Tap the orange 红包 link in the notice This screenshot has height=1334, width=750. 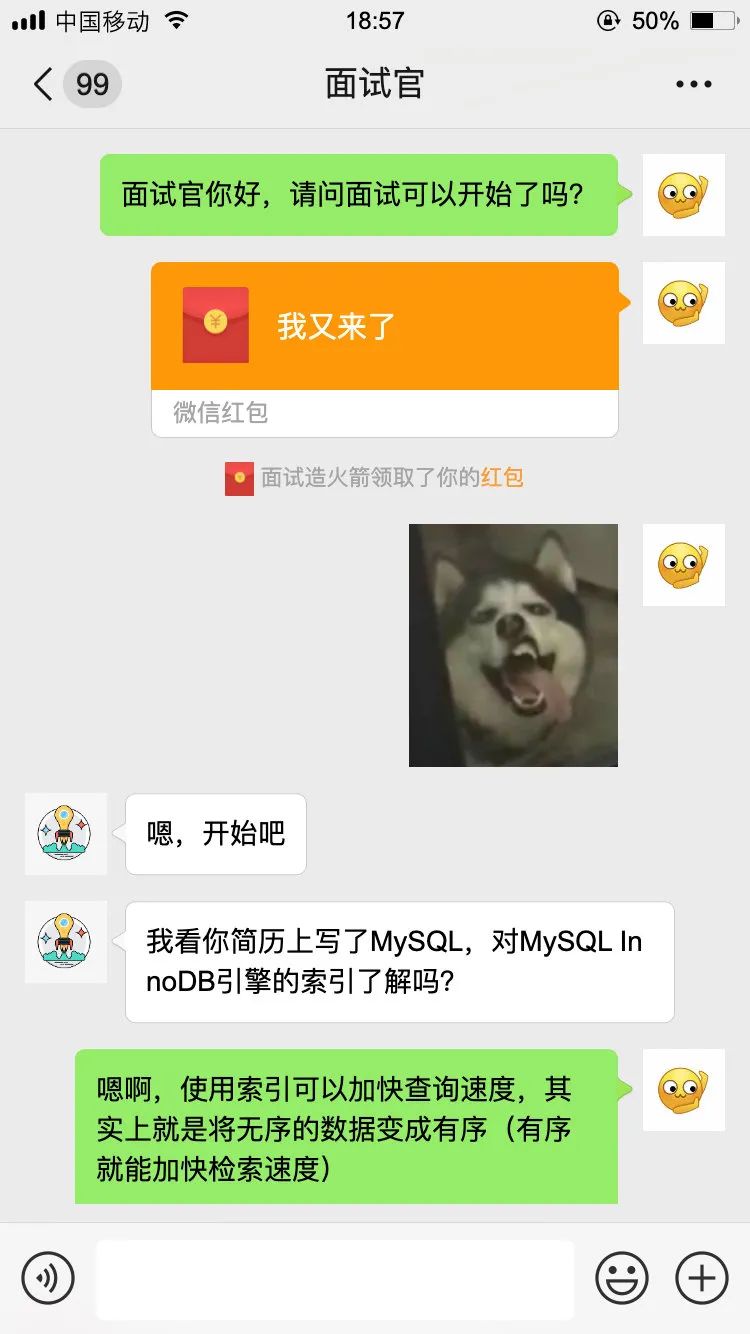[x=502, y=478]
